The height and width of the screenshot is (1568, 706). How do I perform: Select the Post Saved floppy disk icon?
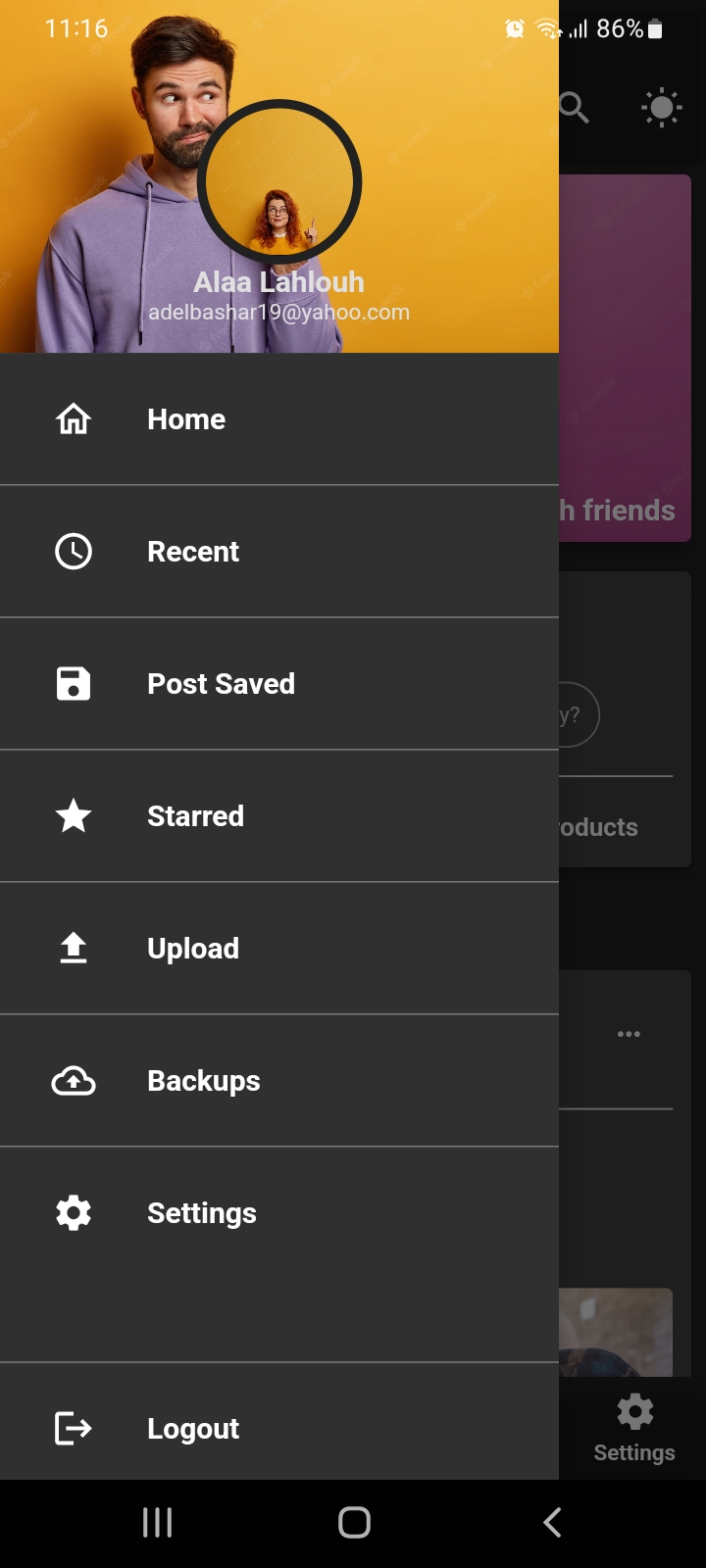(73, 683)
